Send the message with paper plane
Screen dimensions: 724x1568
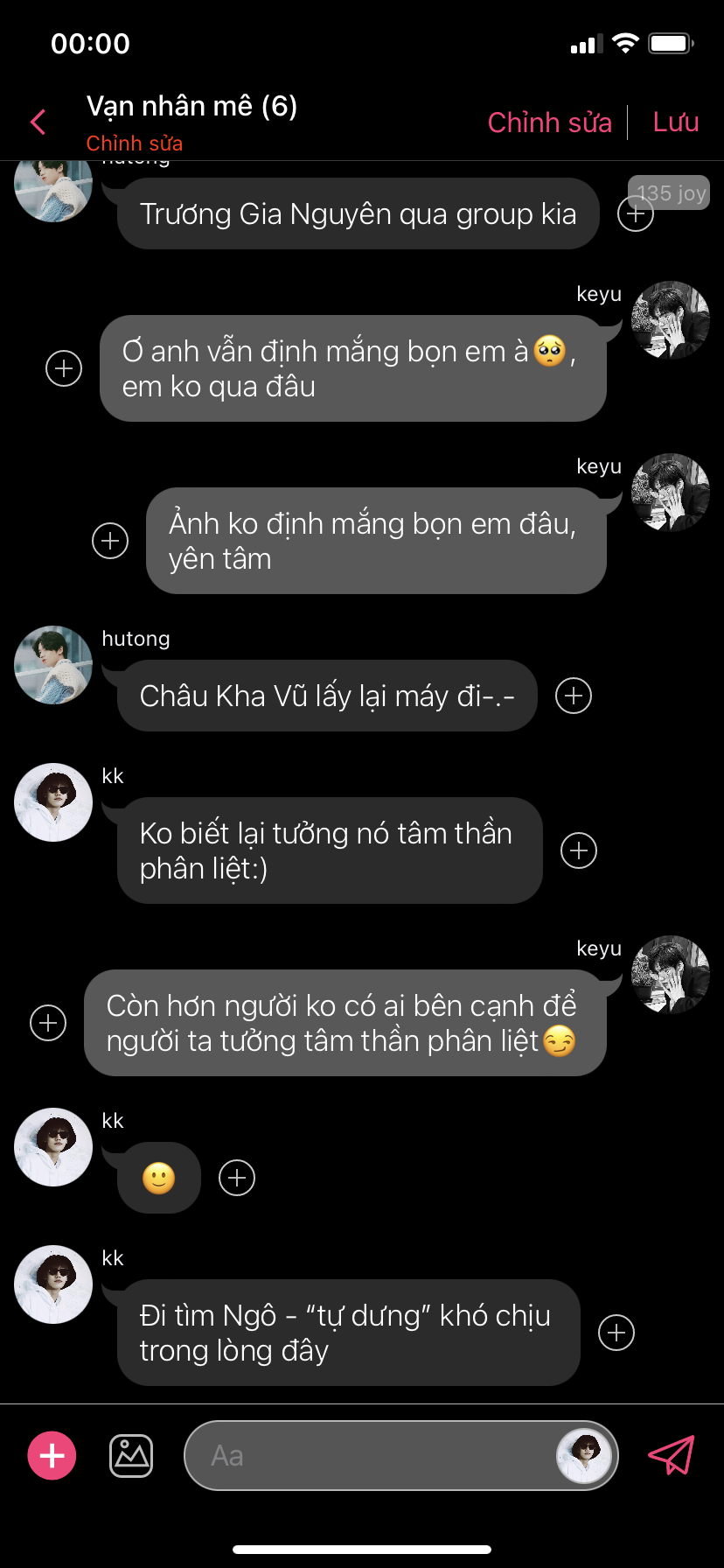point(671,1455)
